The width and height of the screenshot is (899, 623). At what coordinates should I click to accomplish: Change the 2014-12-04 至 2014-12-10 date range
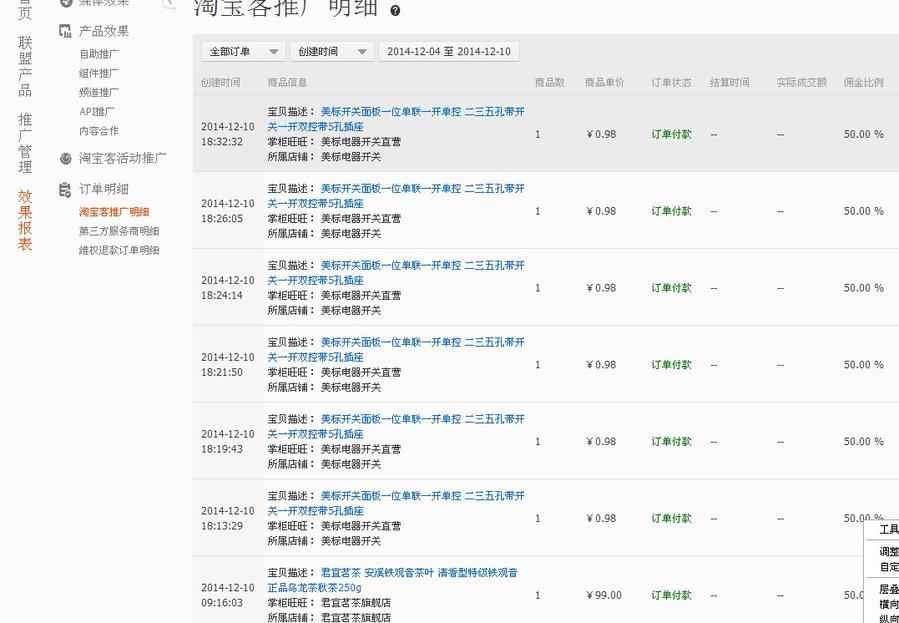point(448,51)
